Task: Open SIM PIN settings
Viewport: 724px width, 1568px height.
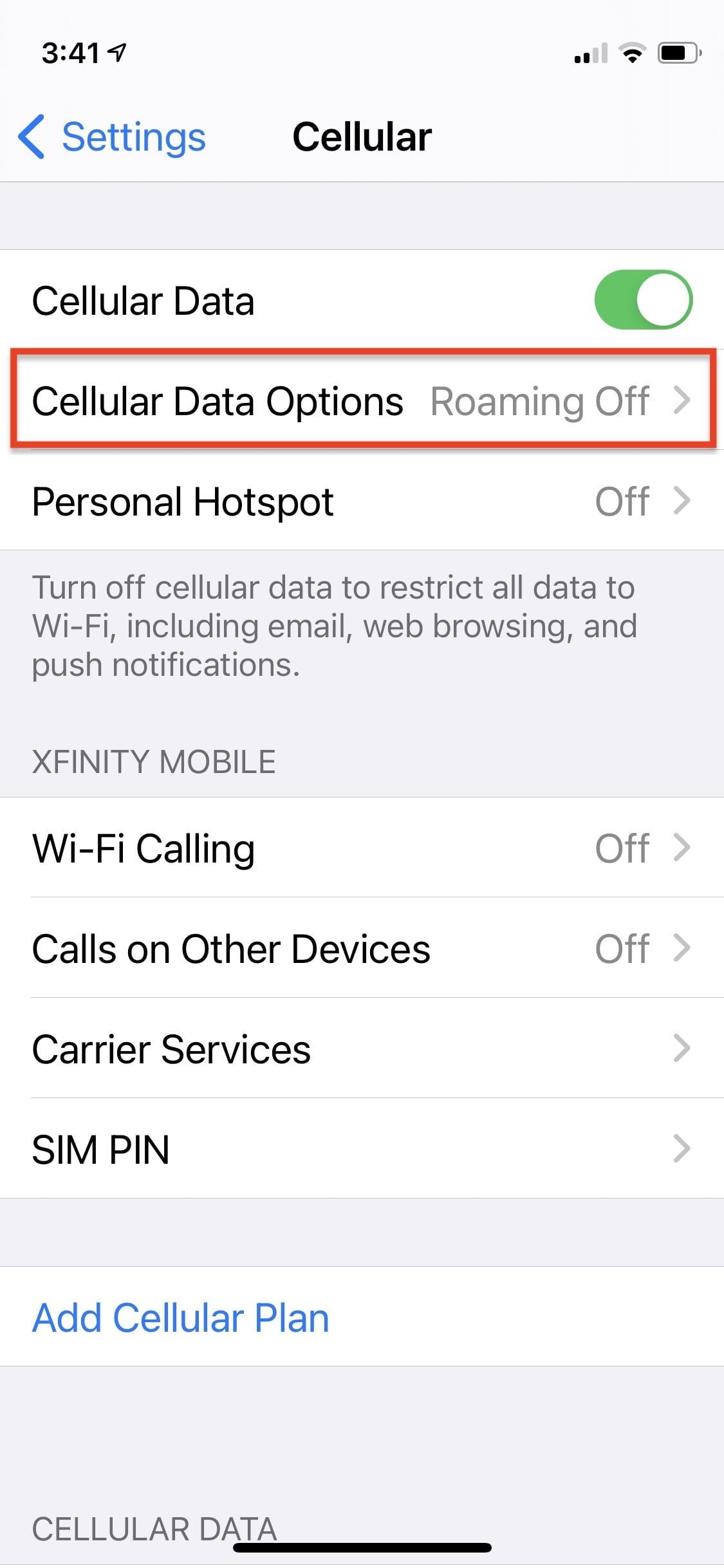Action: point(362,1149)
